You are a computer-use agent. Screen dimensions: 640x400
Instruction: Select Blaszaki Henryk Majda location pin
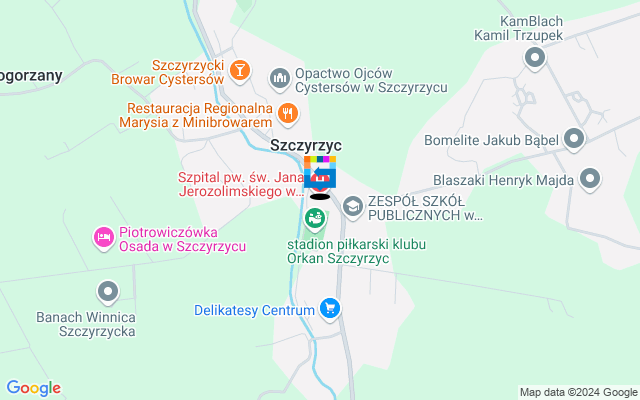[590, 181]
